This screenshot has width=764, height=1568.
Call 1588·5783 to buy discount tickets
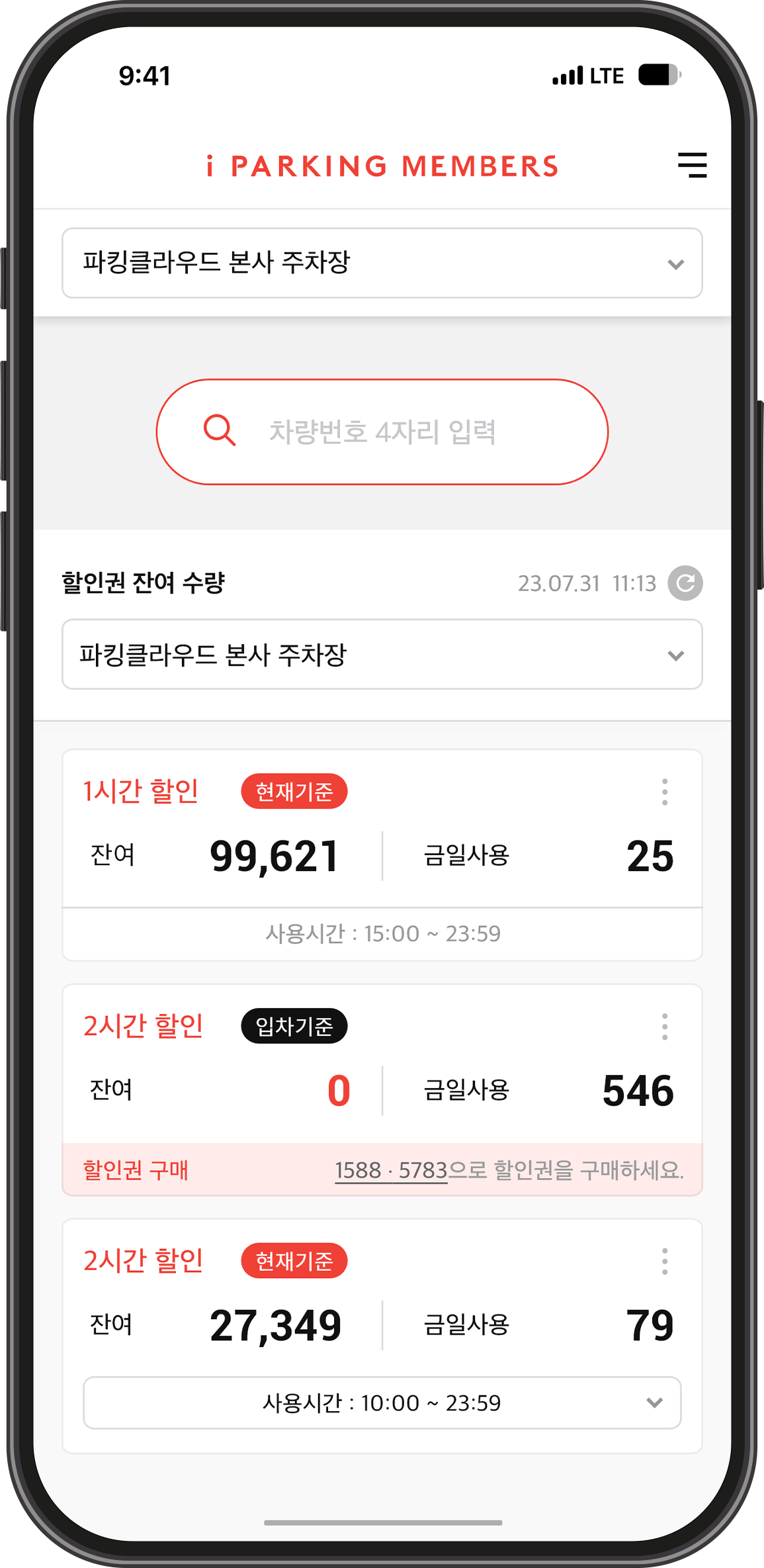click(391, 1170)
